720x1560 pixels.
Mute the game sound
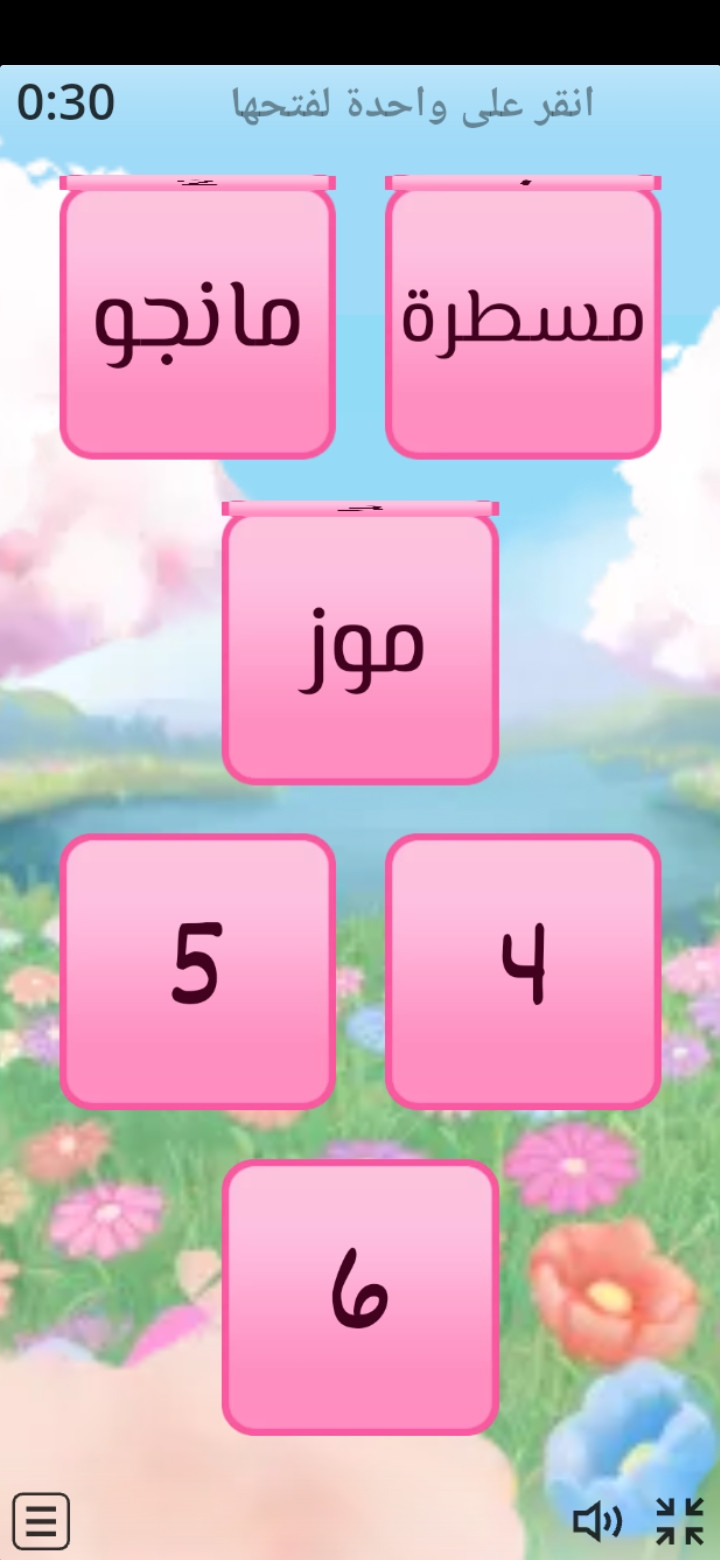point(597,1521)
